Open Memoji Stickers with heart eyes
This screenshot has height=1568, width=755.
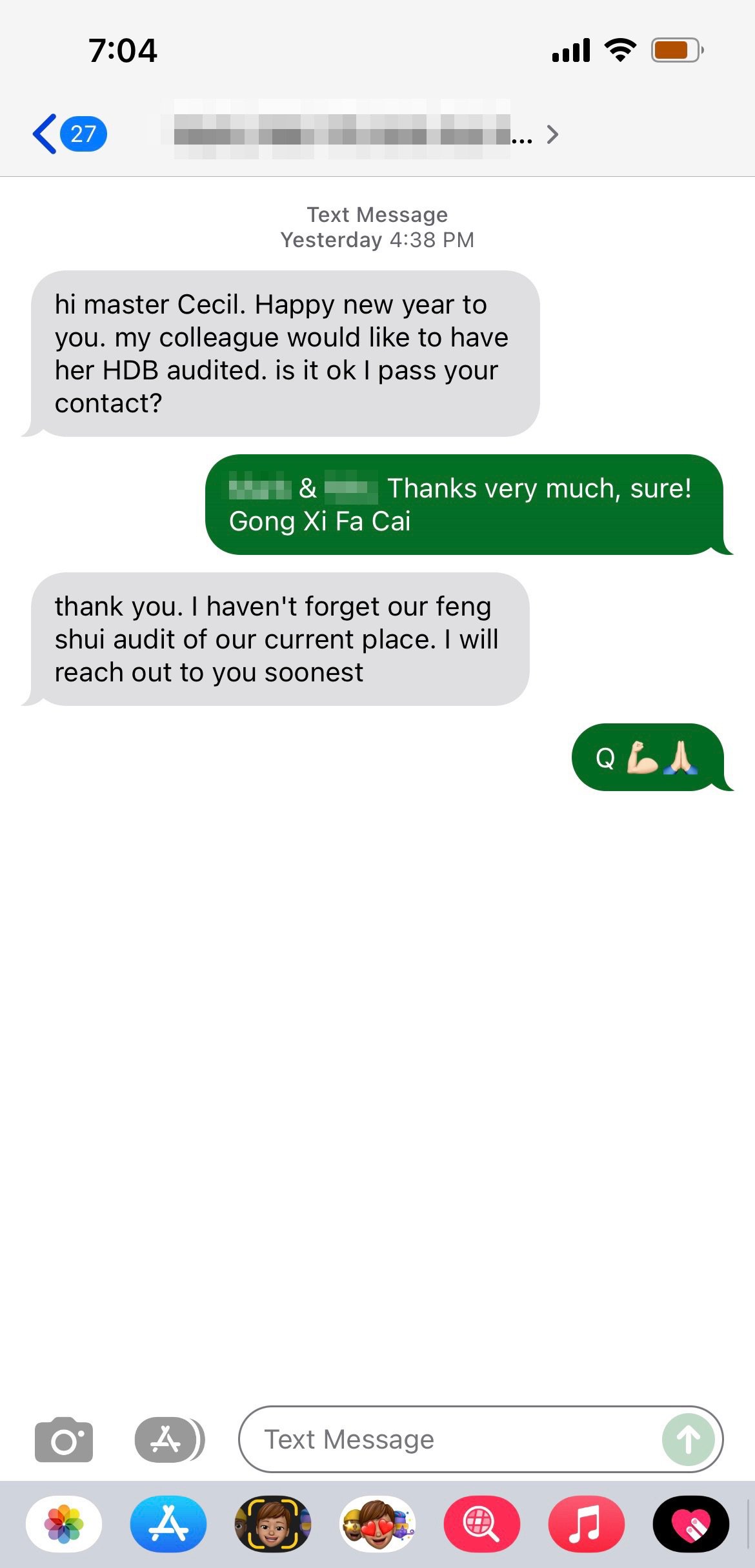pos(377,1524)
